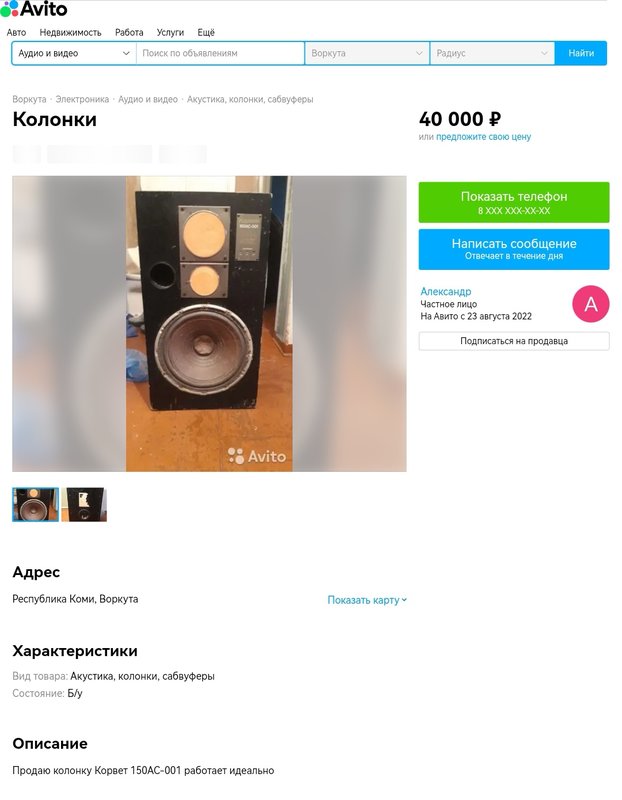Open the Электроника breadcrumb link
Viewport: 622px width, 800px height.
82,100
